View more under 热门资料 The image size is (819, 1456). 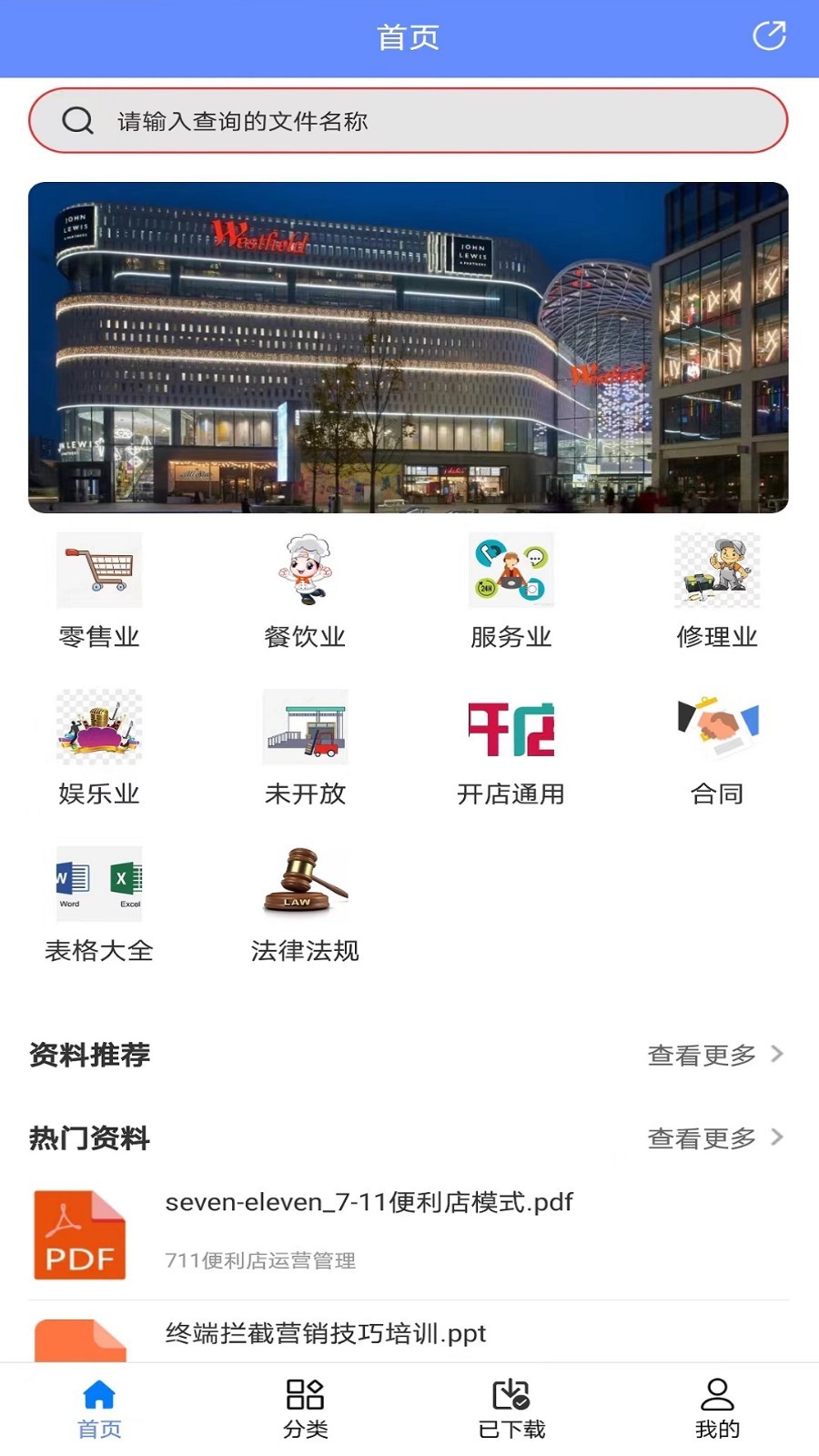pos(715,1137)
